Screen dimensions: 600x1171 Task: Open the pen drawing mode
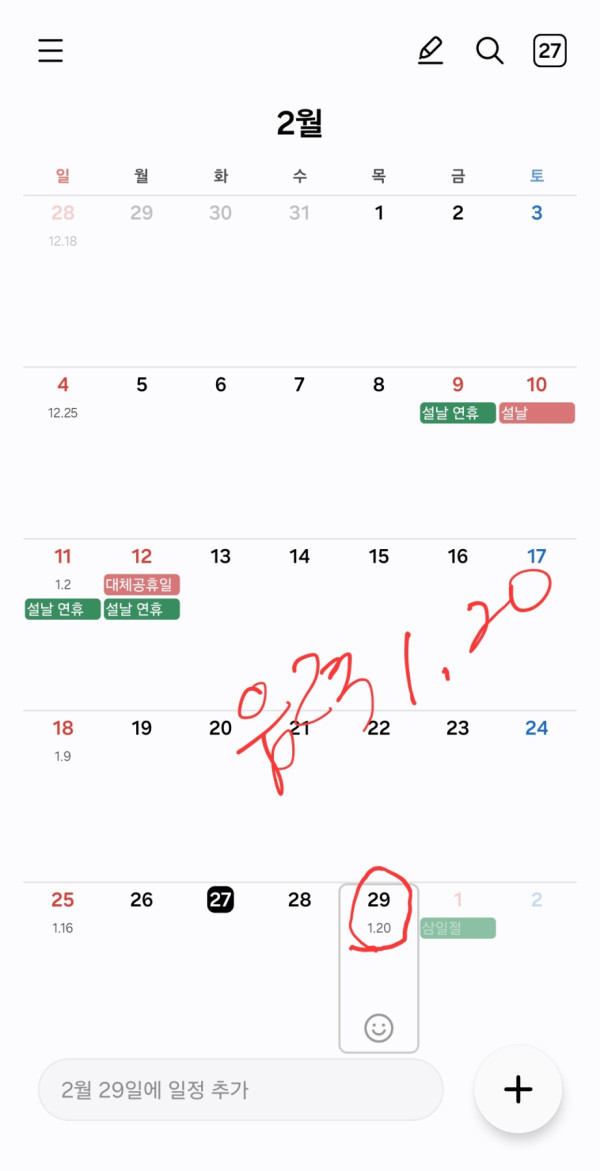430,51
